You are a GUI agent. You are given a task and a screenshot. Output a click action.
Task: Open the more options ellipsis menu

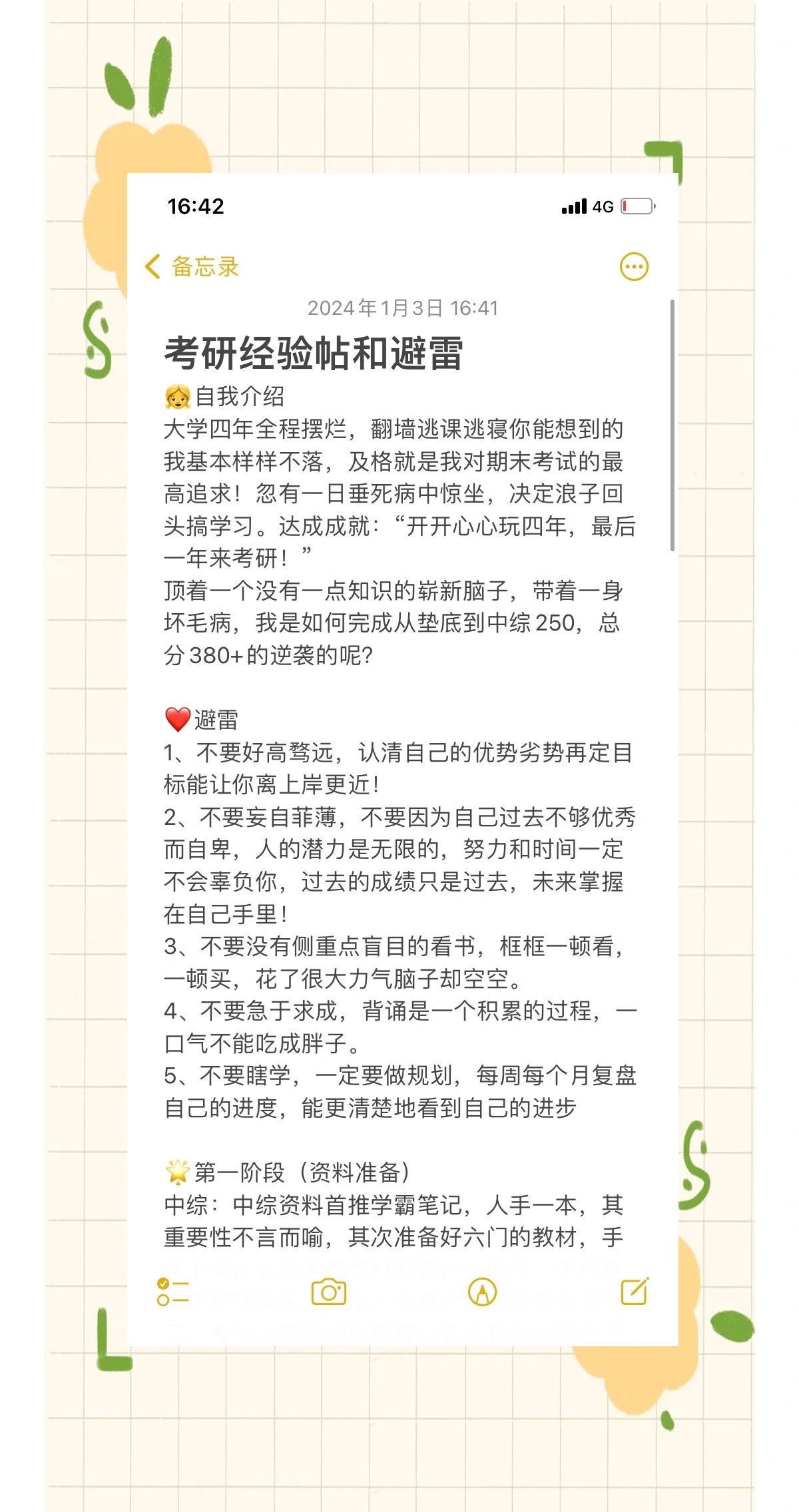(x=634, y=266)
